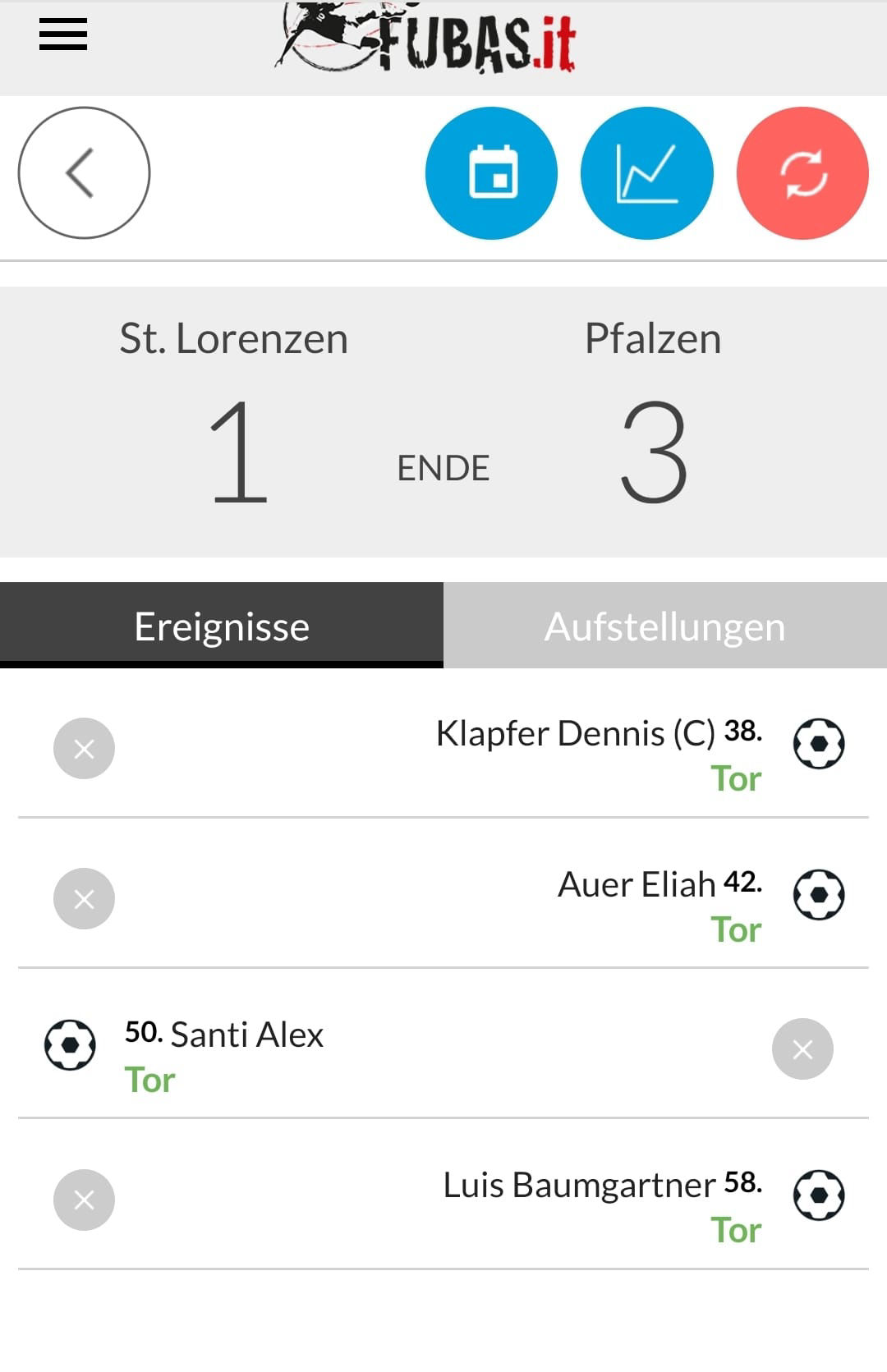Open the hamburger menu
Image resolution: width=887 pixels, height=1372 pixels.
(x=63, y=34)
